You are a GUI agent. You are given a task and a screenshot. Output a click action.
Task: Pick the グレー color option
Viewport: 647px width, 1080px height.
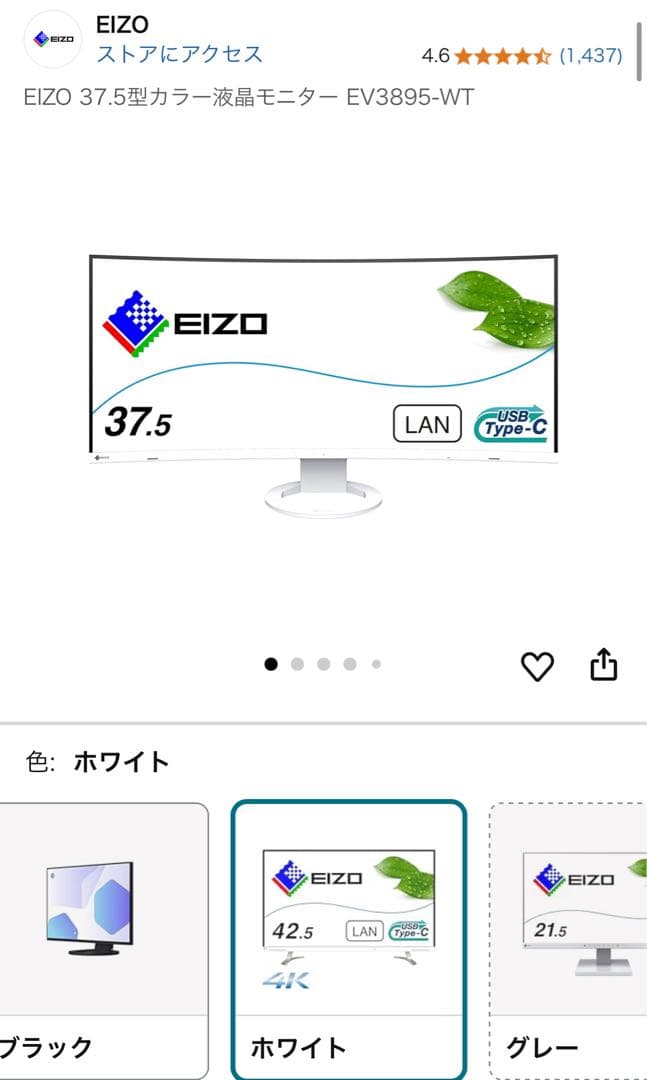click(x=567, y=940)
